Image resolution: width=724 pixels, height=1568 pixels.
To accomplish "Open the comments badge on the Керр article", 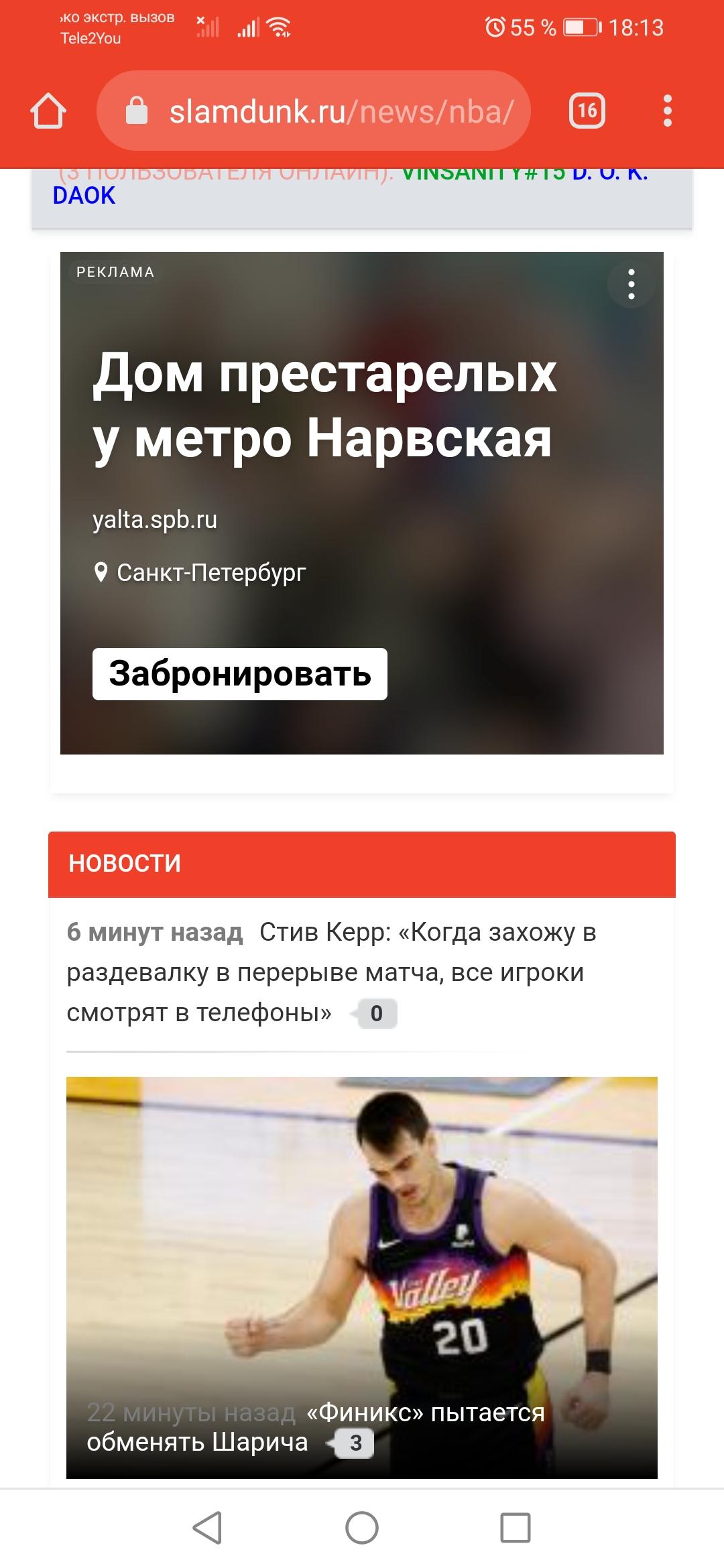I will pyautogui.click(x=376, y=1013).
